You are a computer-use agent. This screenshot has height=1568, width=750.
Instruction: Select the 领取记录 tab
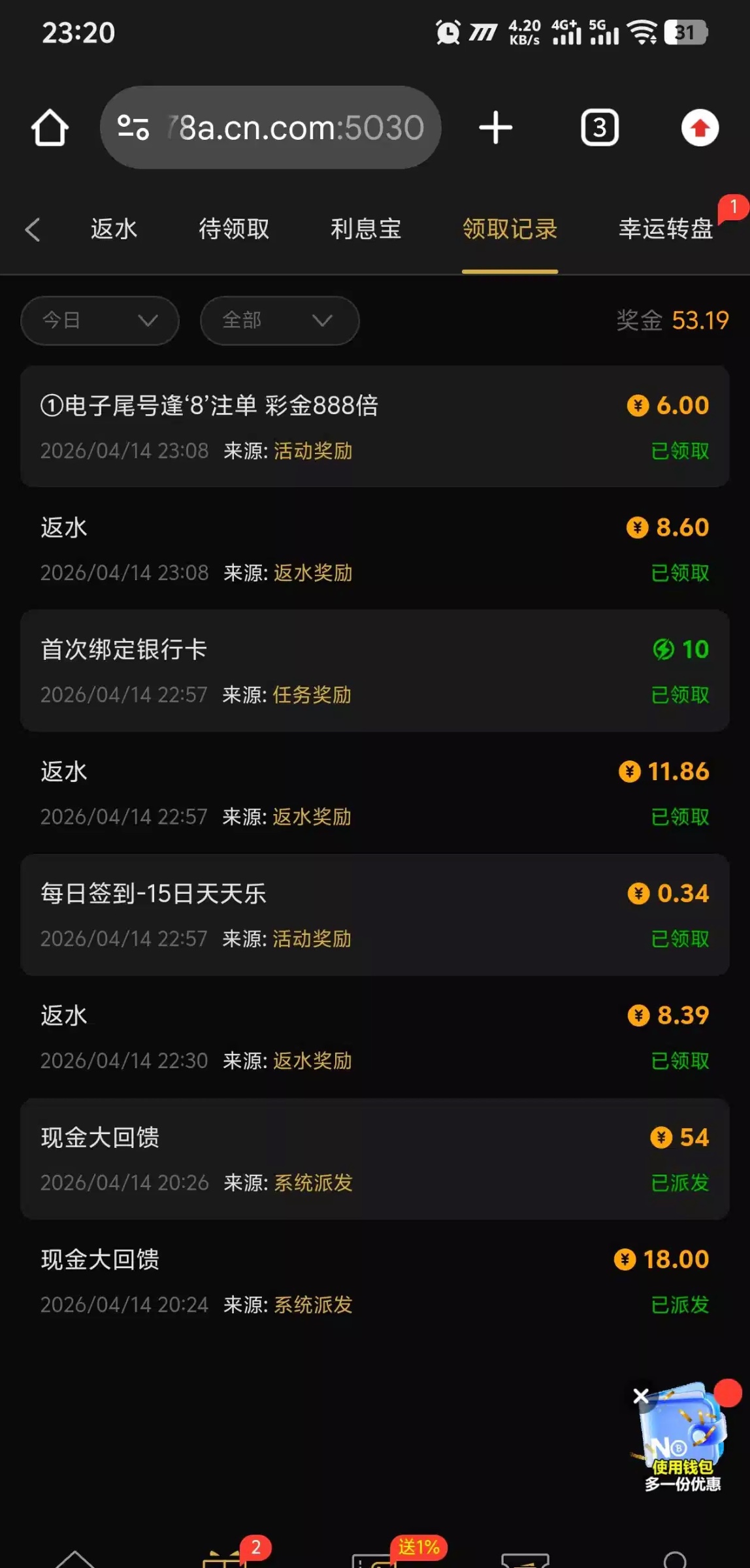pyautogui.click(x=510, y=229)
